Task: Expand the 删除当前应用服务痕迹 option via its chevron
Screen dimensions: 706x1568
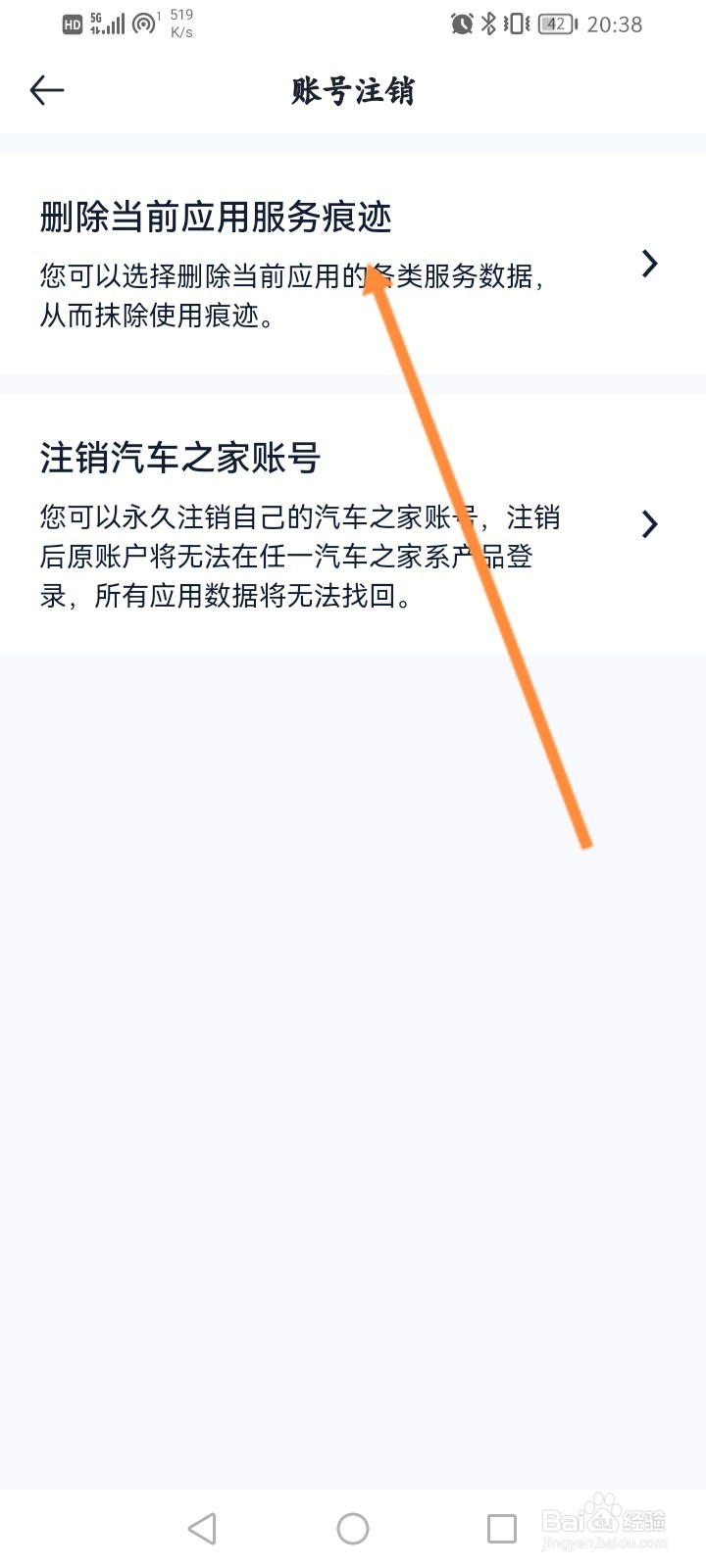Action: point(649,263)
